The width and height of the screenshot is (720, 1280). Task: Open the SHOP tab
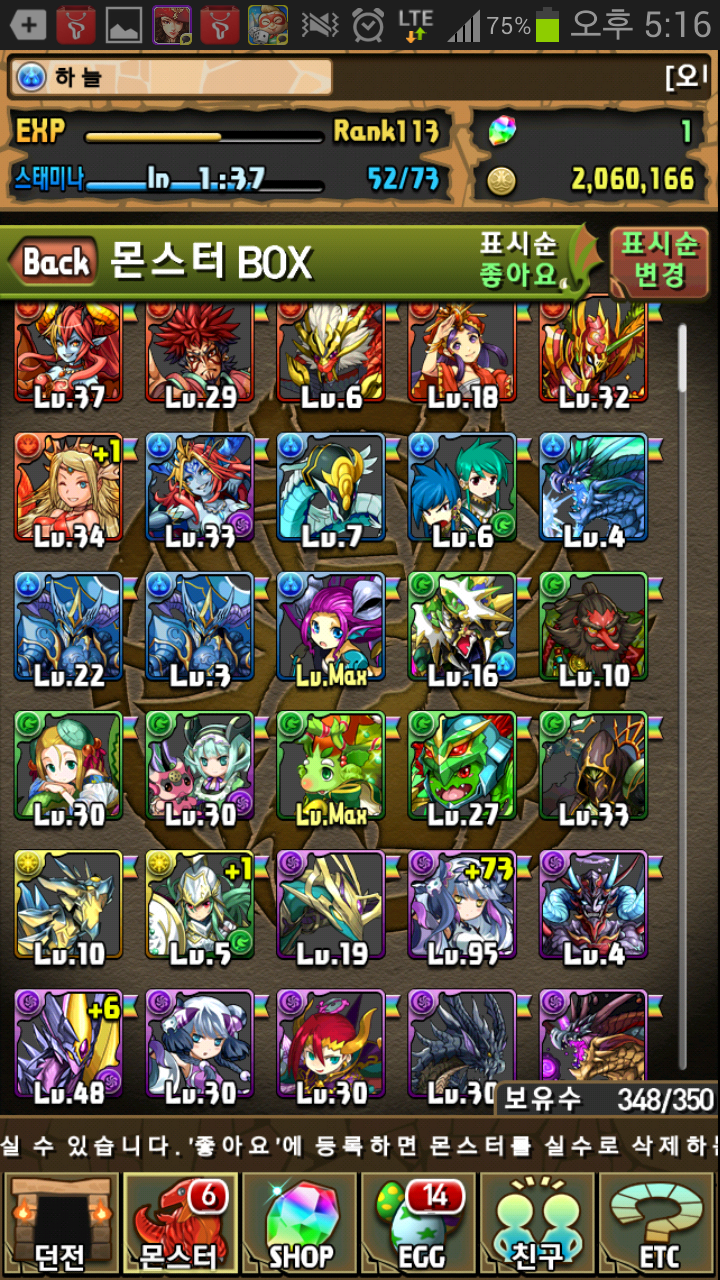click(300, 1225)
